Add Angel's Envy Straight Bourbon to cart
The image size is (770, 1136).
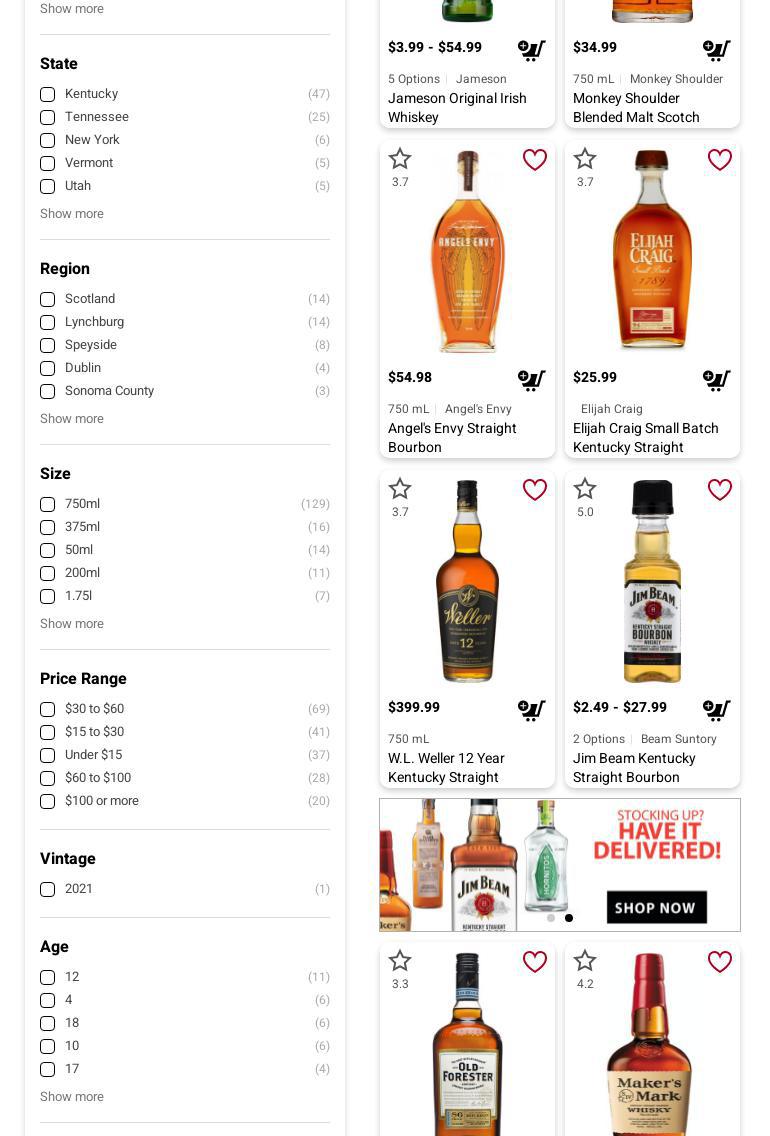(x=532, y=379)
